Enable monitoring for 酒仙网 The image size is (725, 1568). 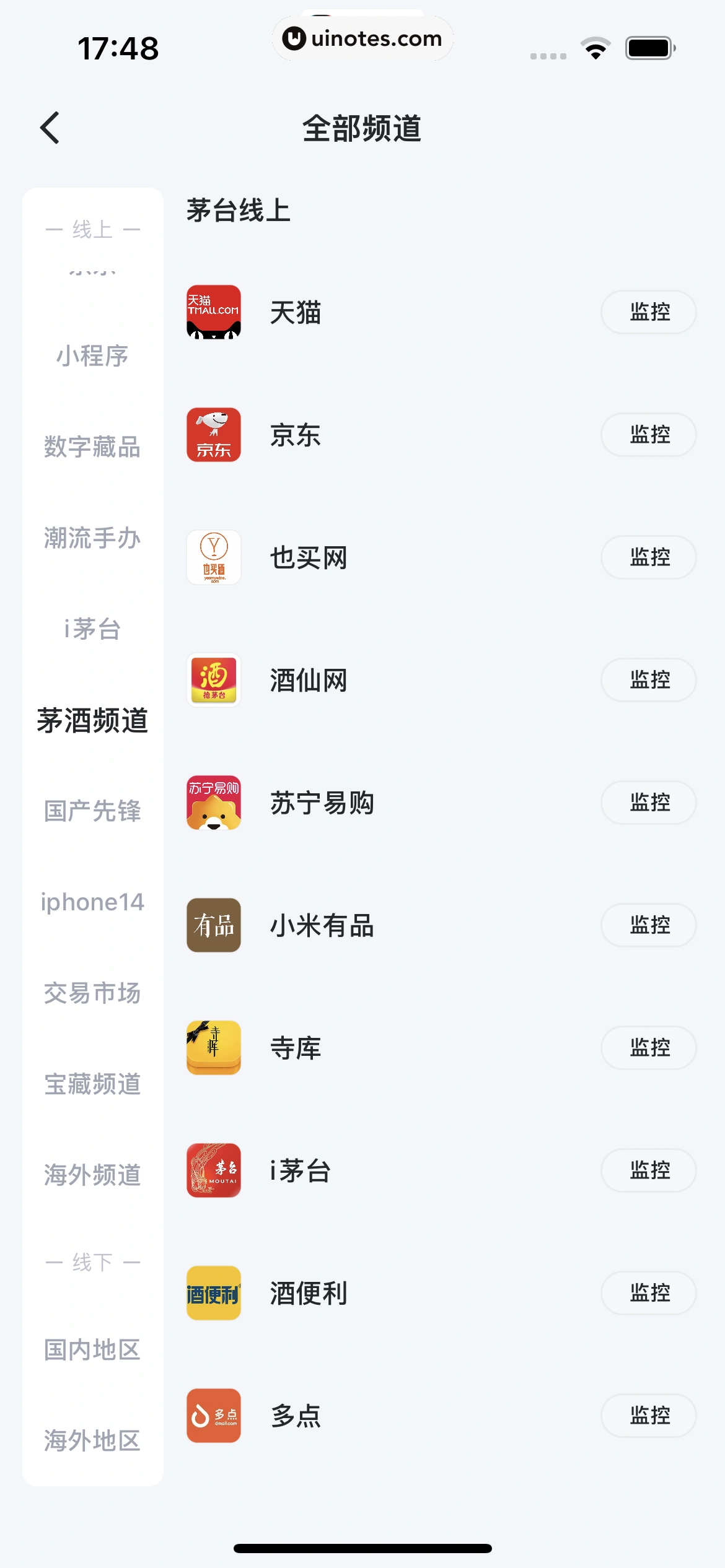pos(649,680)
